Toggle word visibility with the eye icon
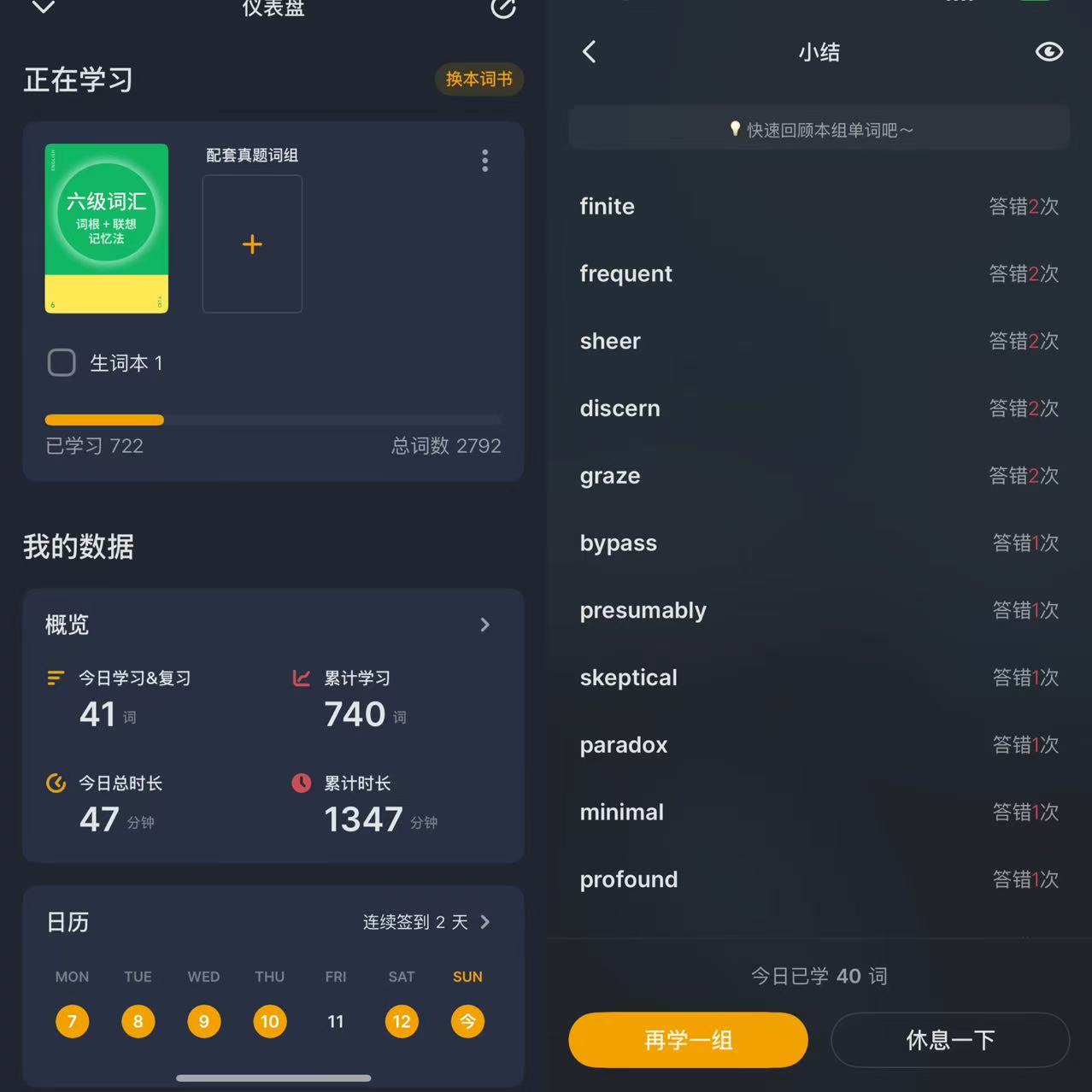1092x1092 pixels. (x=1048, y=52)
